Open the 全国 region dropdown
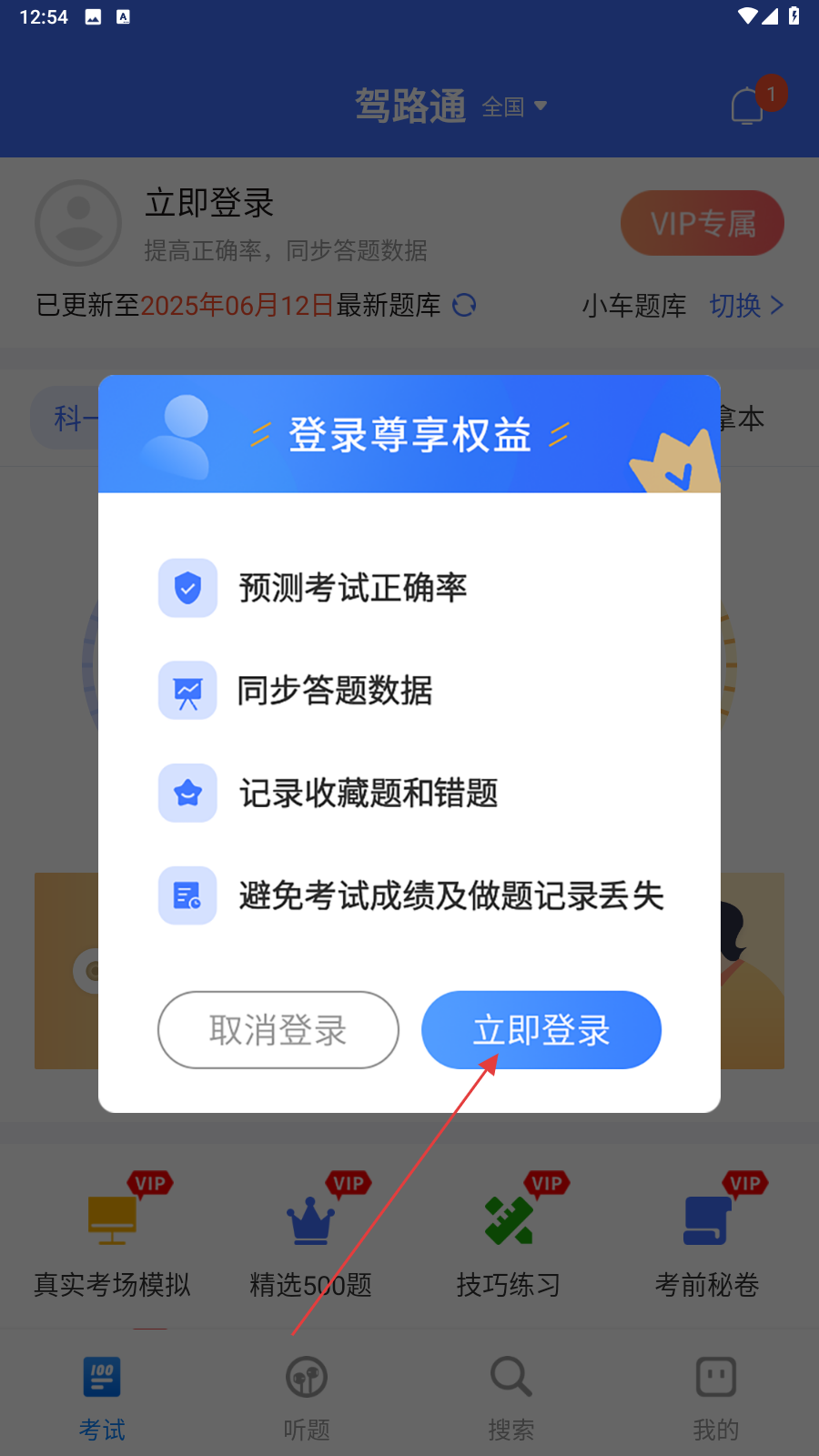 pos(514,106)
